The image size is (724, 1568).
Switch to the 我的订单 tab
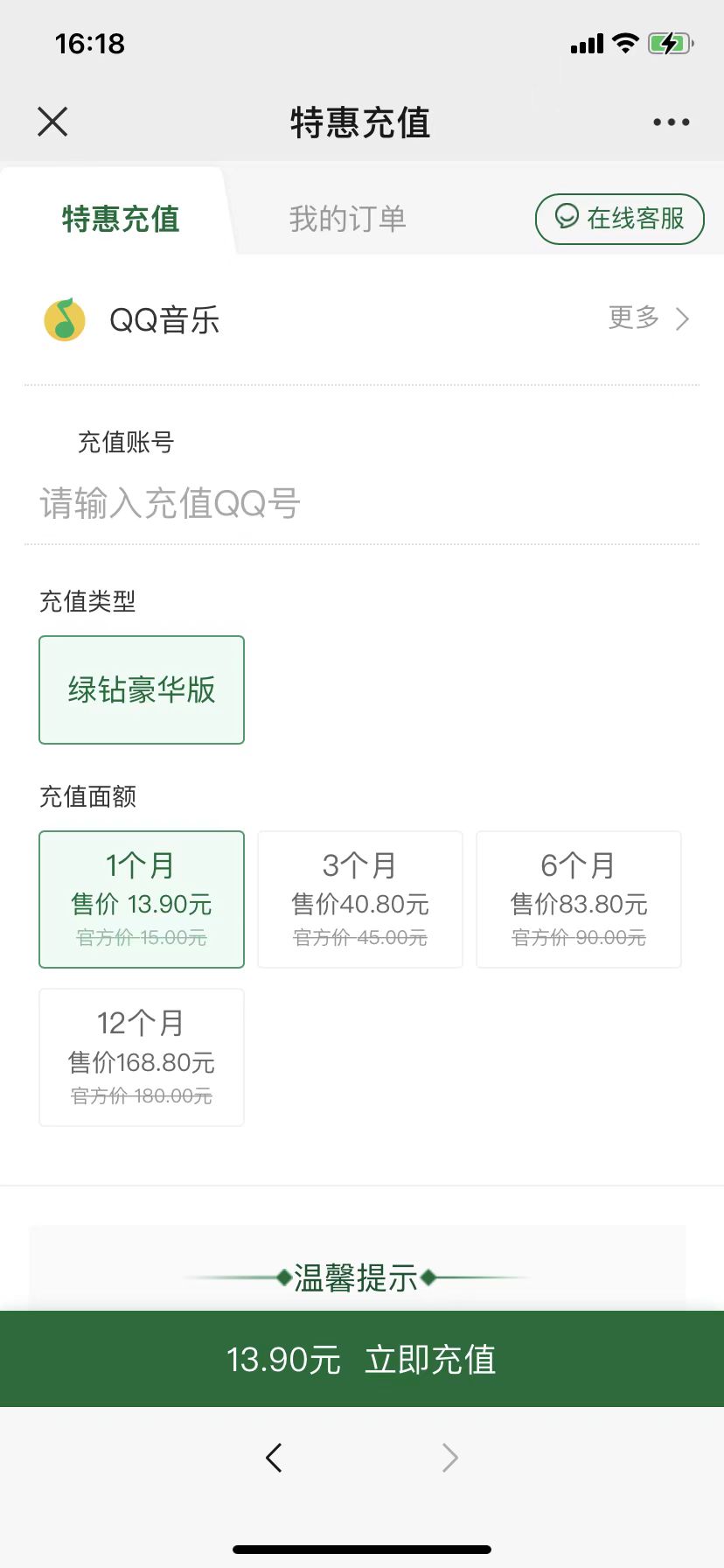coord(347,219)
